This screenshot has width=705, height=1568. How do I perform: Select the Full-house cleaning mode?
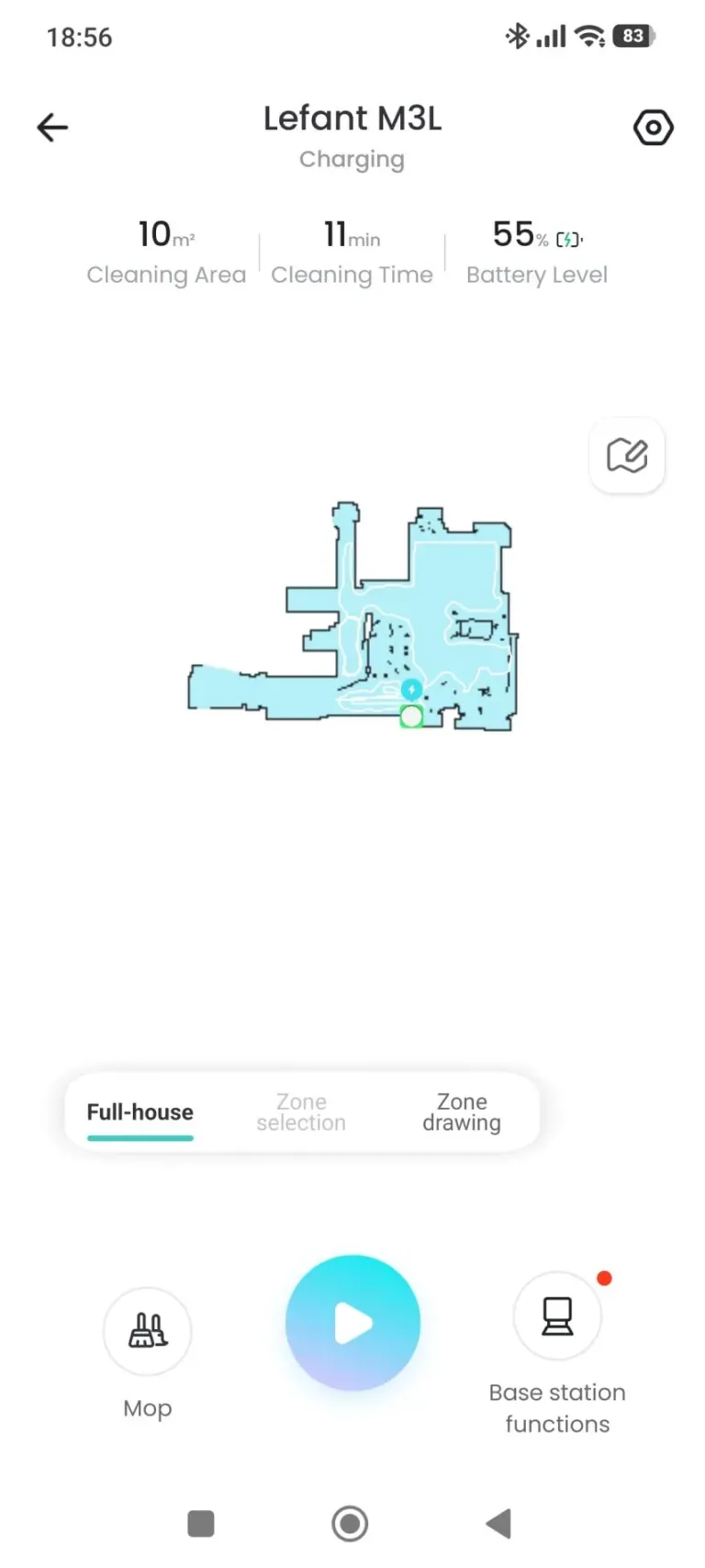point(140,1112)
